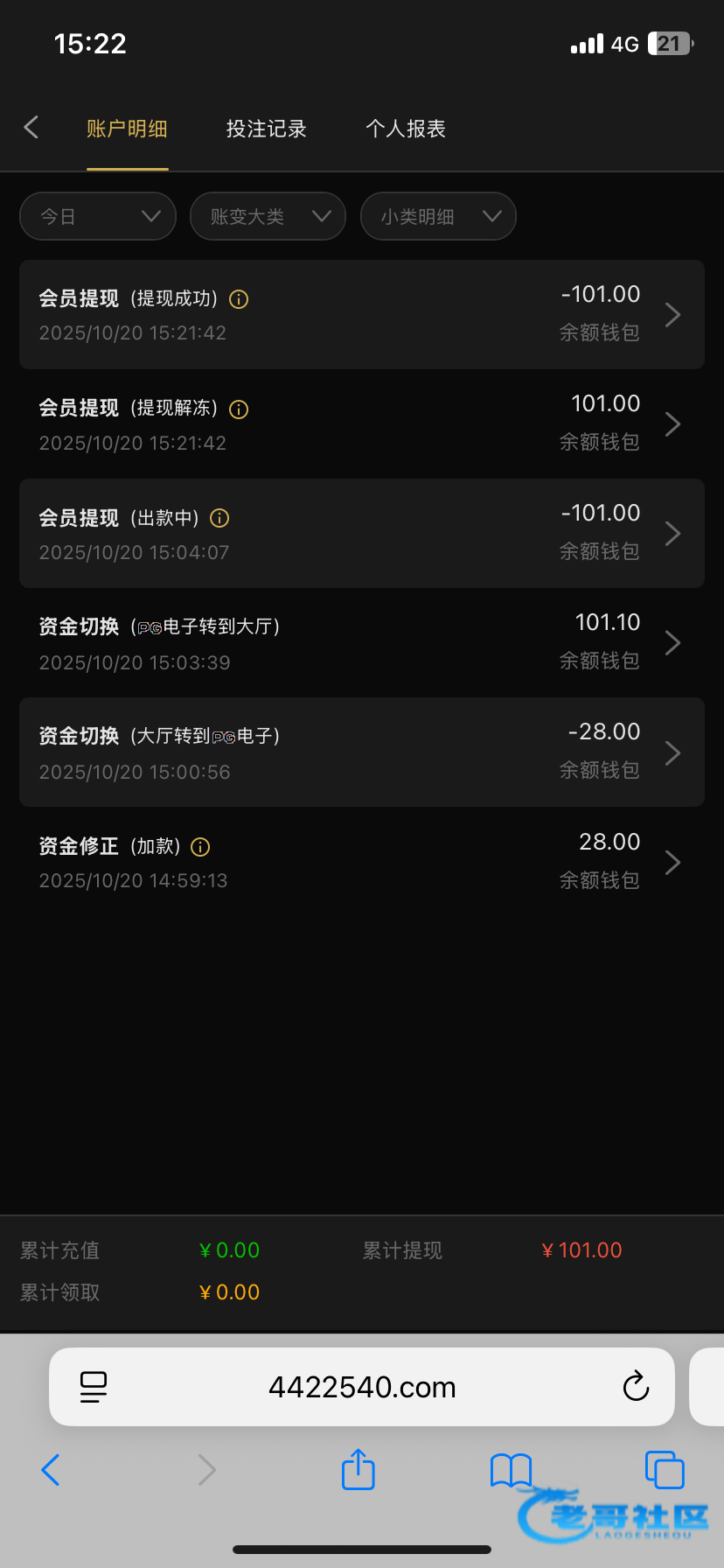Reload the page in Safari
The image size is (724, 1568).
point(636,1386)
